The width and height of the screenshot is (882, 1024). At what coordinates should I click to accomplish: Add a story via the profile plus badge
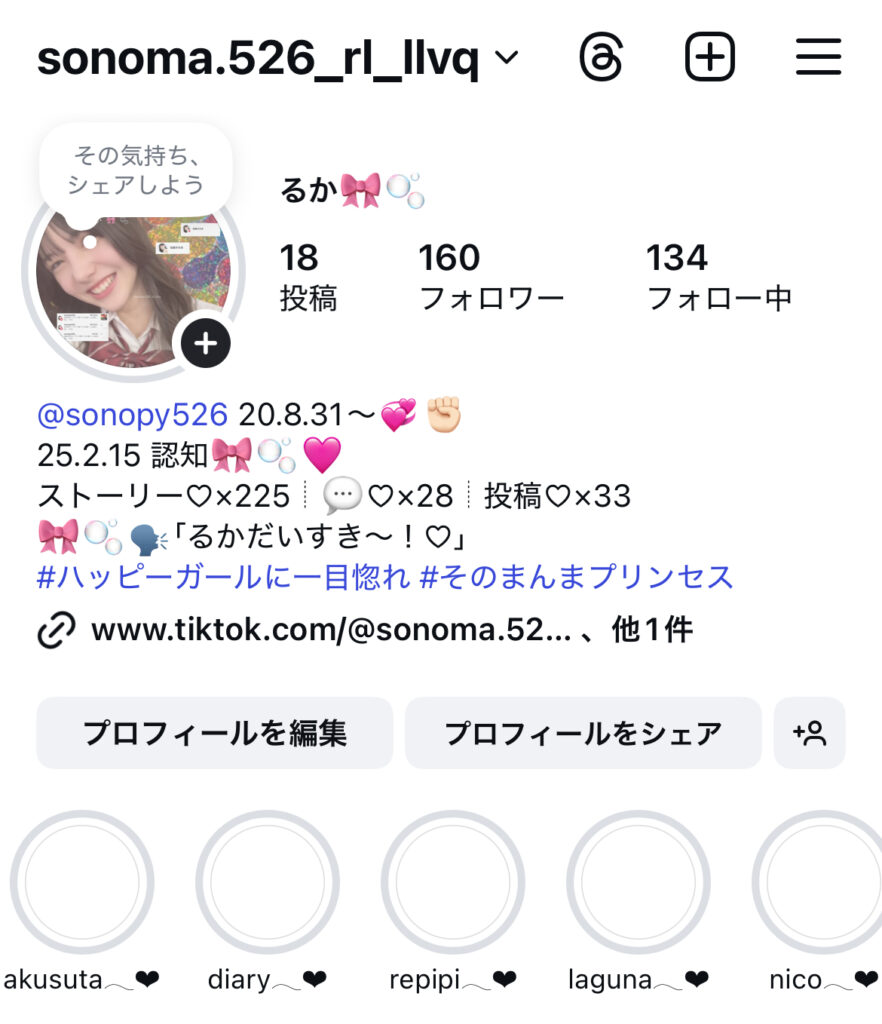pyautogui.click(x=206, y=344)
